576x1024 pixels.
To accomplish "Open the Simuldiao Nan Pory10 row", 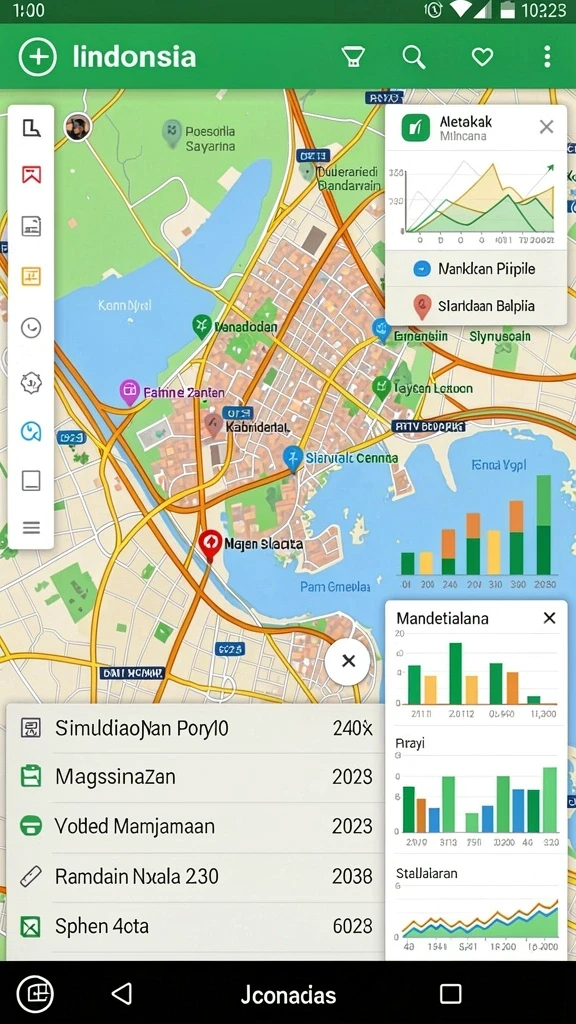I will 195,728.
